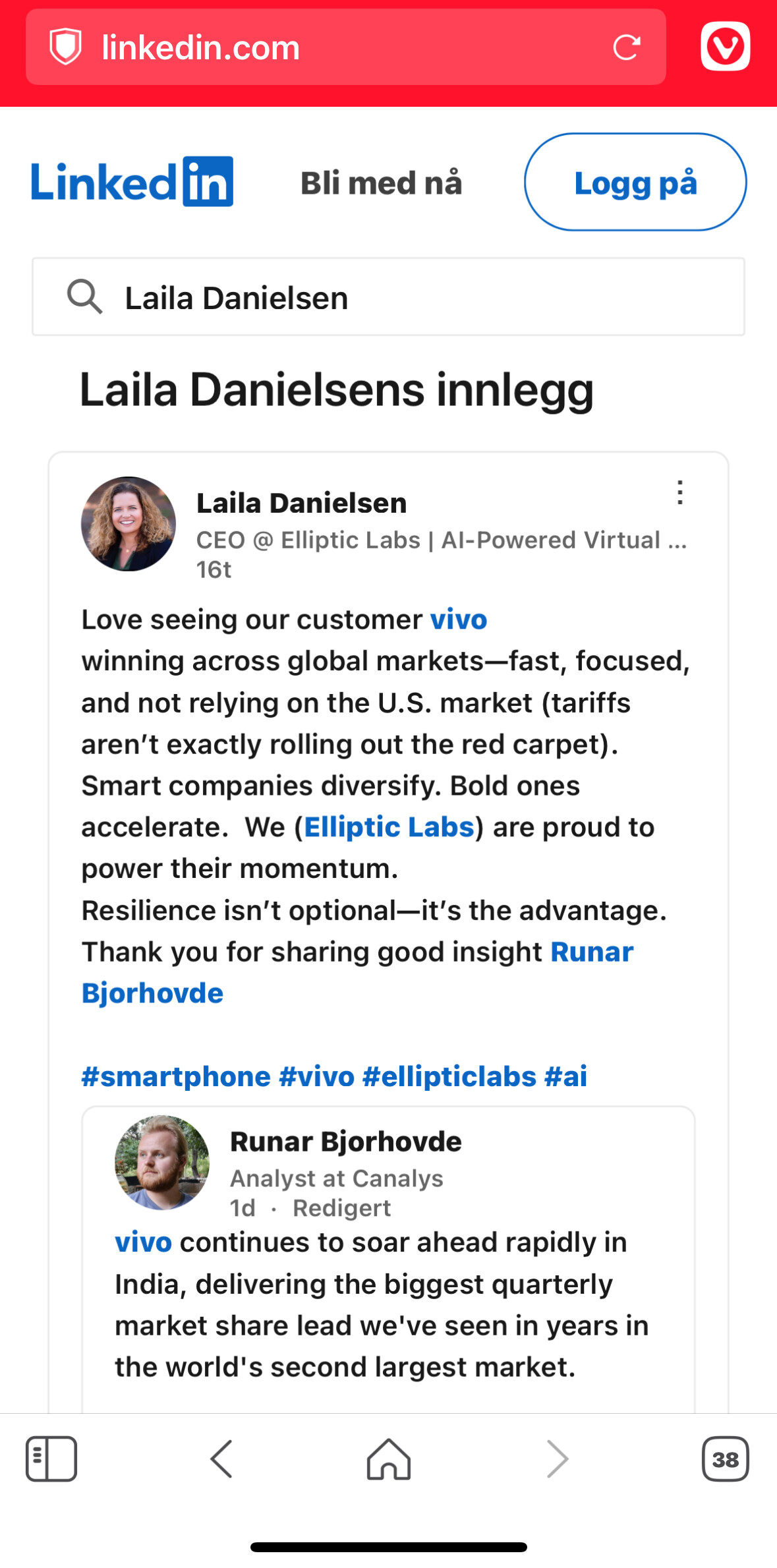
Task: Open the Elliptic Labs company link
Action: click(x=389, y=827)
